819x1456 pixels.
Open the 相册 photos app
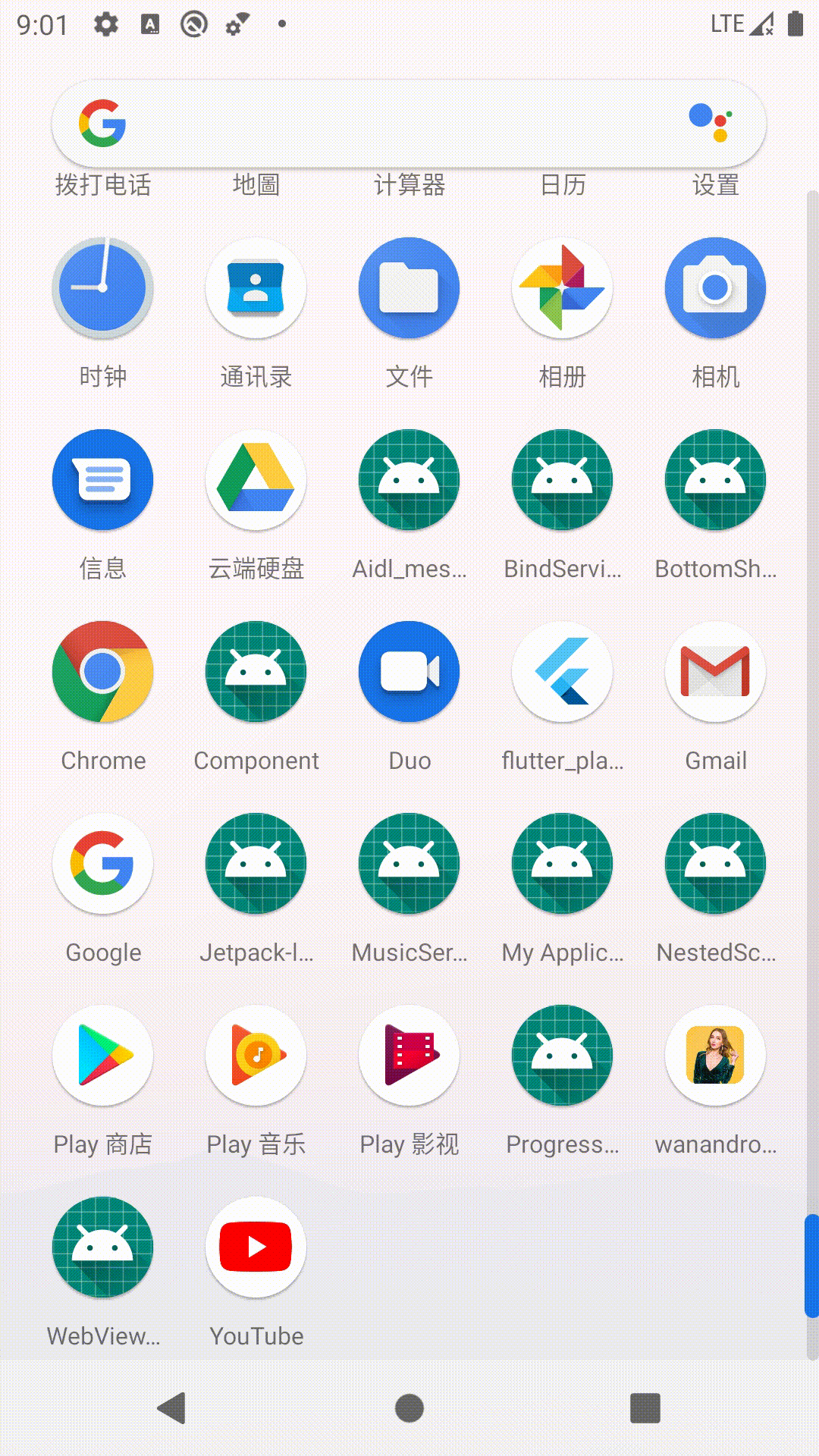[x=563, y=289]
